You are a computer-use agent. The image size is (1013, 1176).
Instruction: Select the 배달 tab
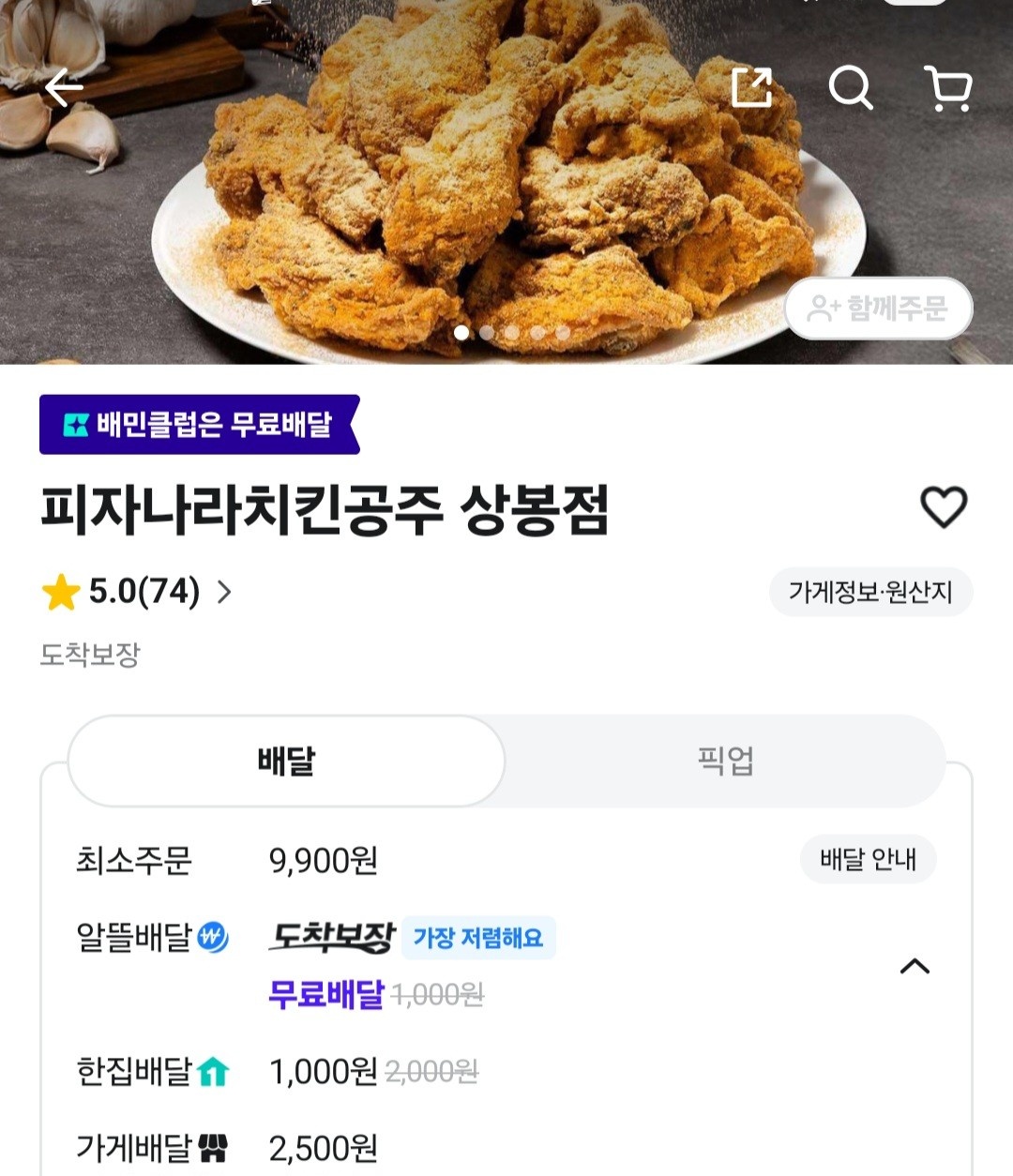[285, 761]
